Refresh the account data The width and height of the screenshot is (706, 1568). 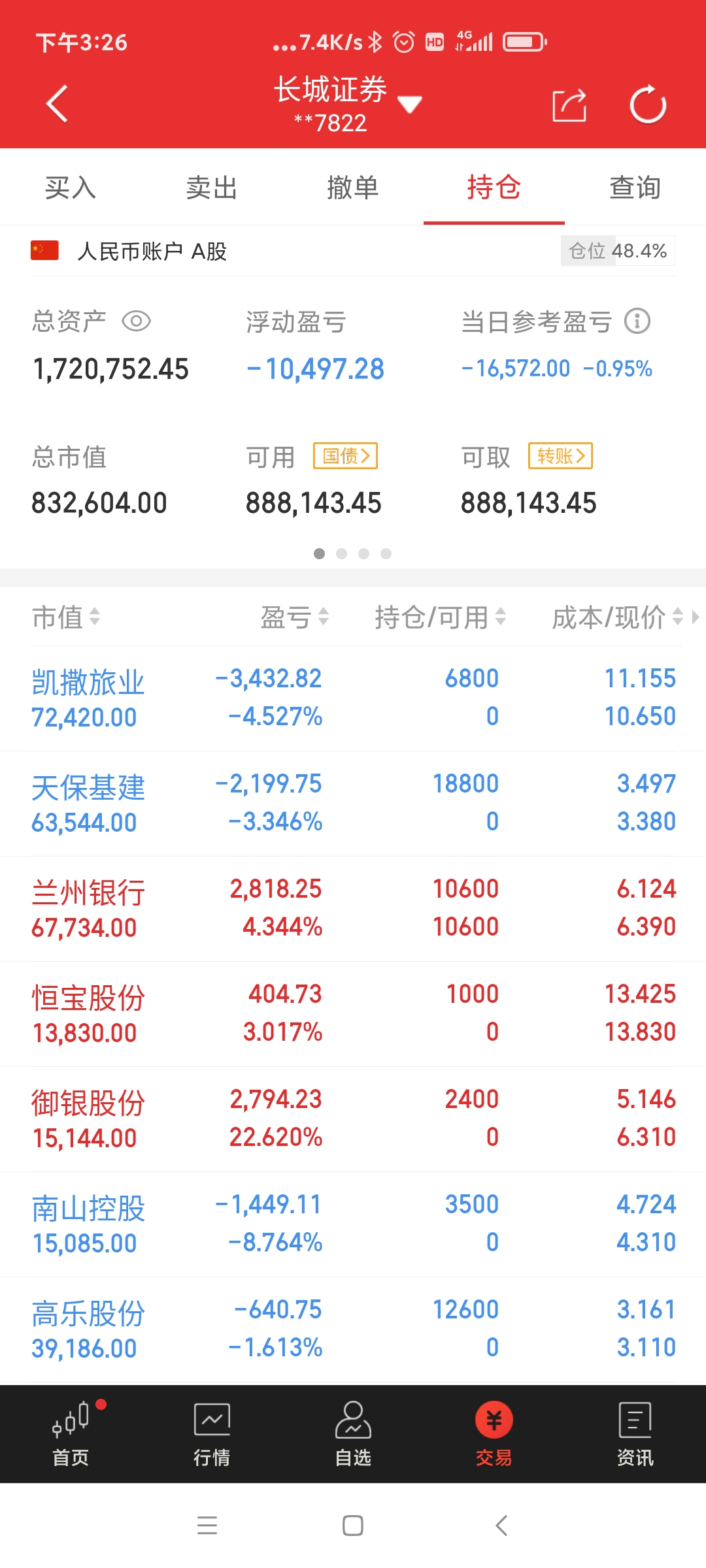648,105
